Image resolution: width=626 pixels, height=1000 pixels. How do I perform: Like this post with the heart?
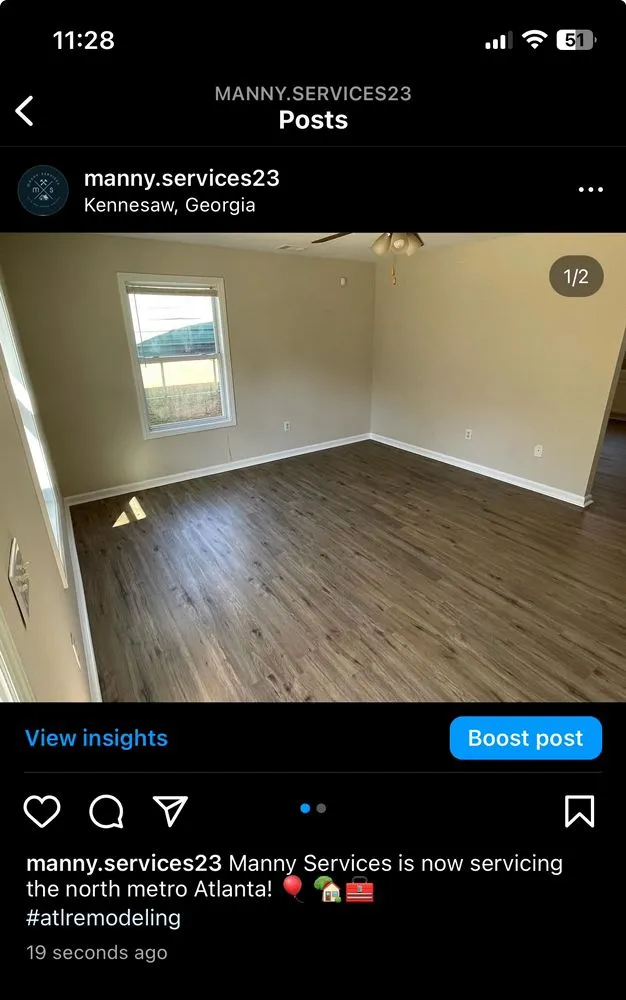point(41,811)
